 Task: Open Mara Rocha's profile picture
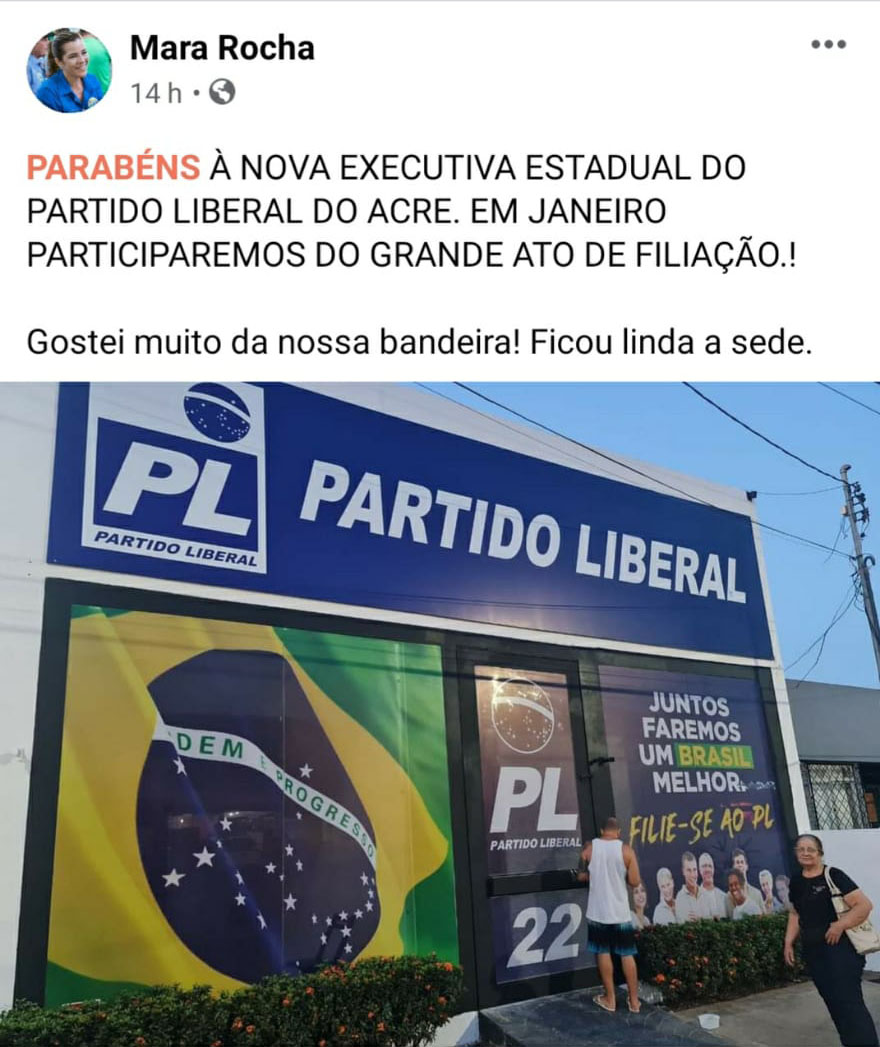[x=69, y=70]
